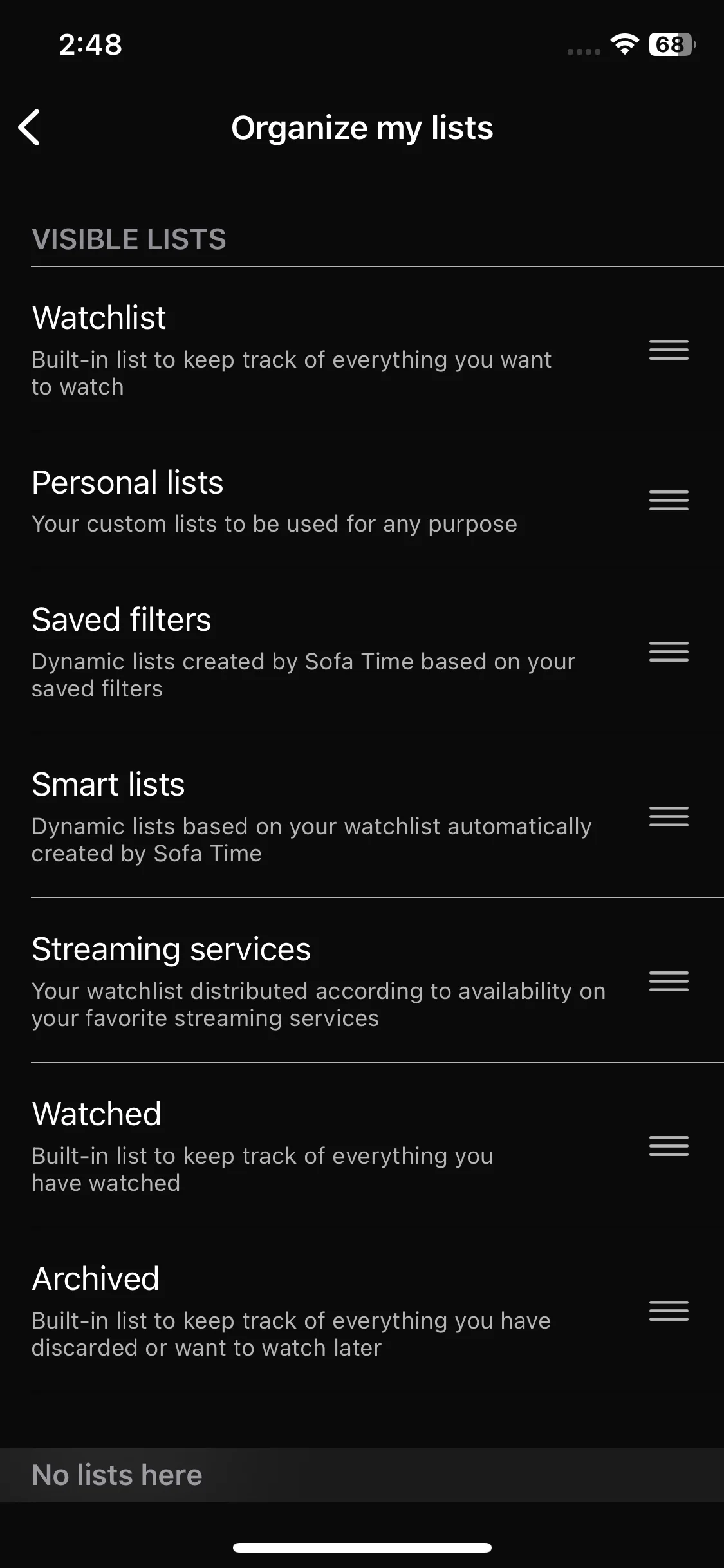Tap the reorder handle for Personal lists

(669, 500)
